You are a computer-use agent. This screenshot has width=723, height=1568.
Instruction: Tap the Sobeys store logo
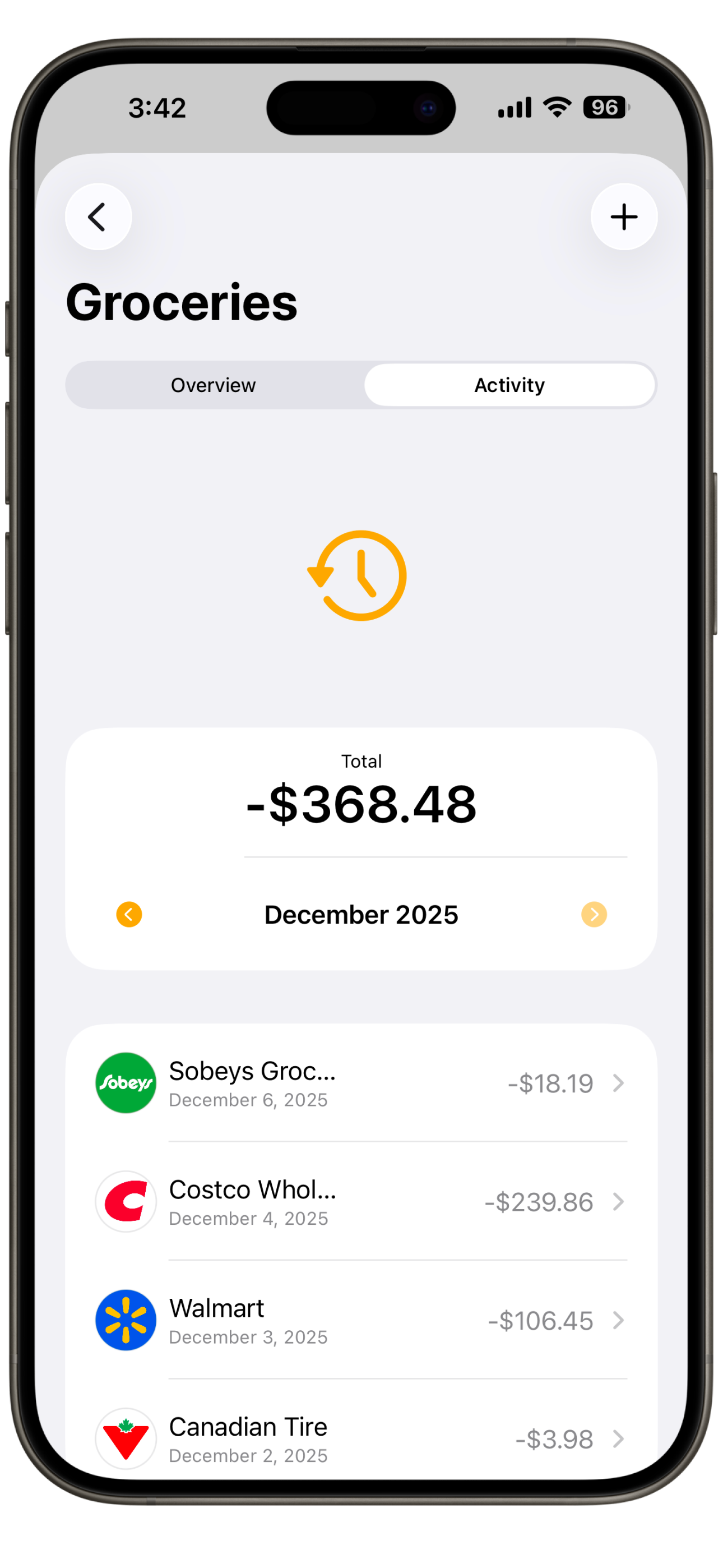click(125, 1083)
